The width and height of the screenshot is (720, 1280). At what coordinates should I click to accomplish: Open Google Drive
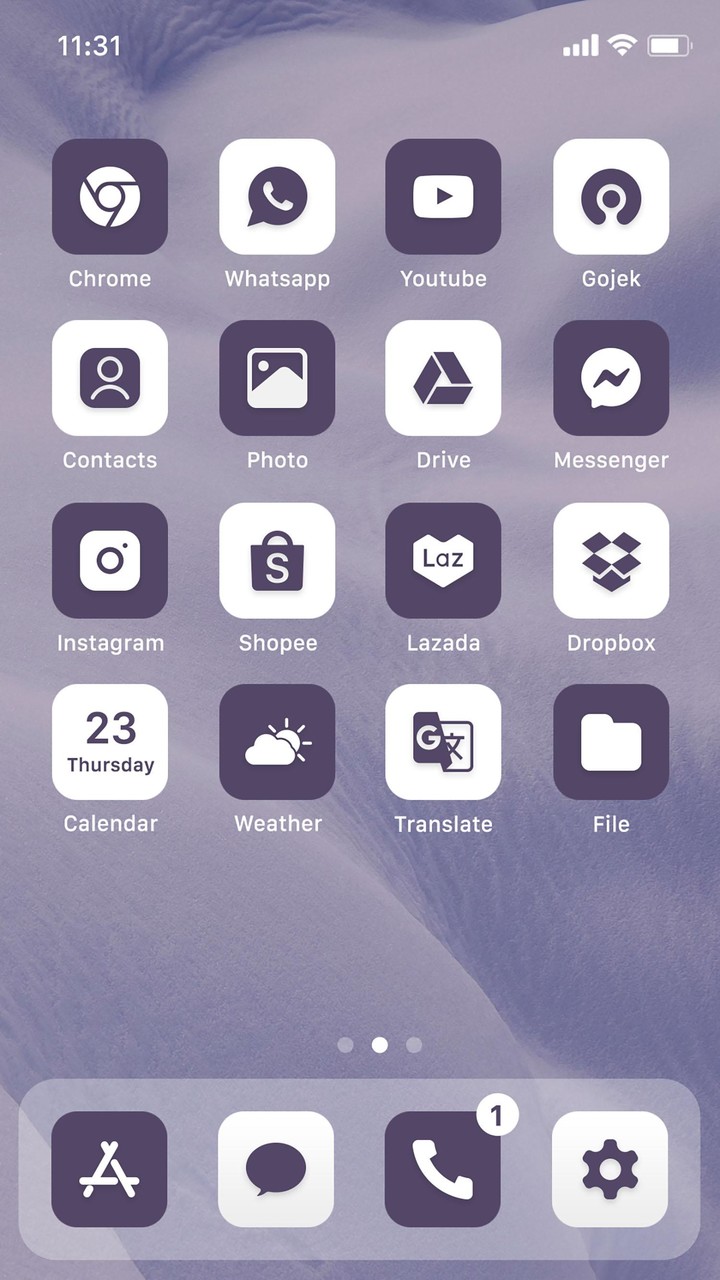point(443,378)
